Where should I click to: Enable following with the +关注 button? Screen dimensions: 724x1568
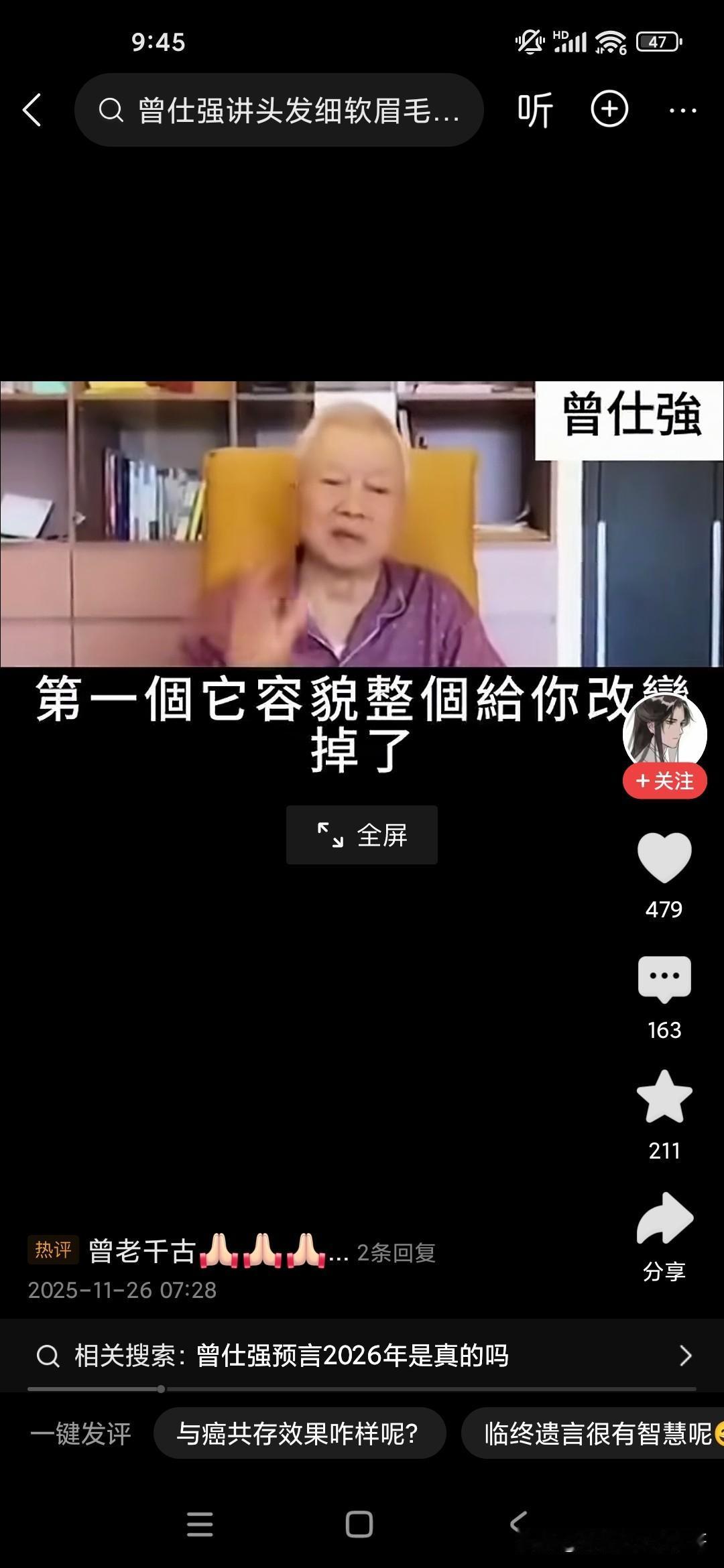click(x=664, y=779)
